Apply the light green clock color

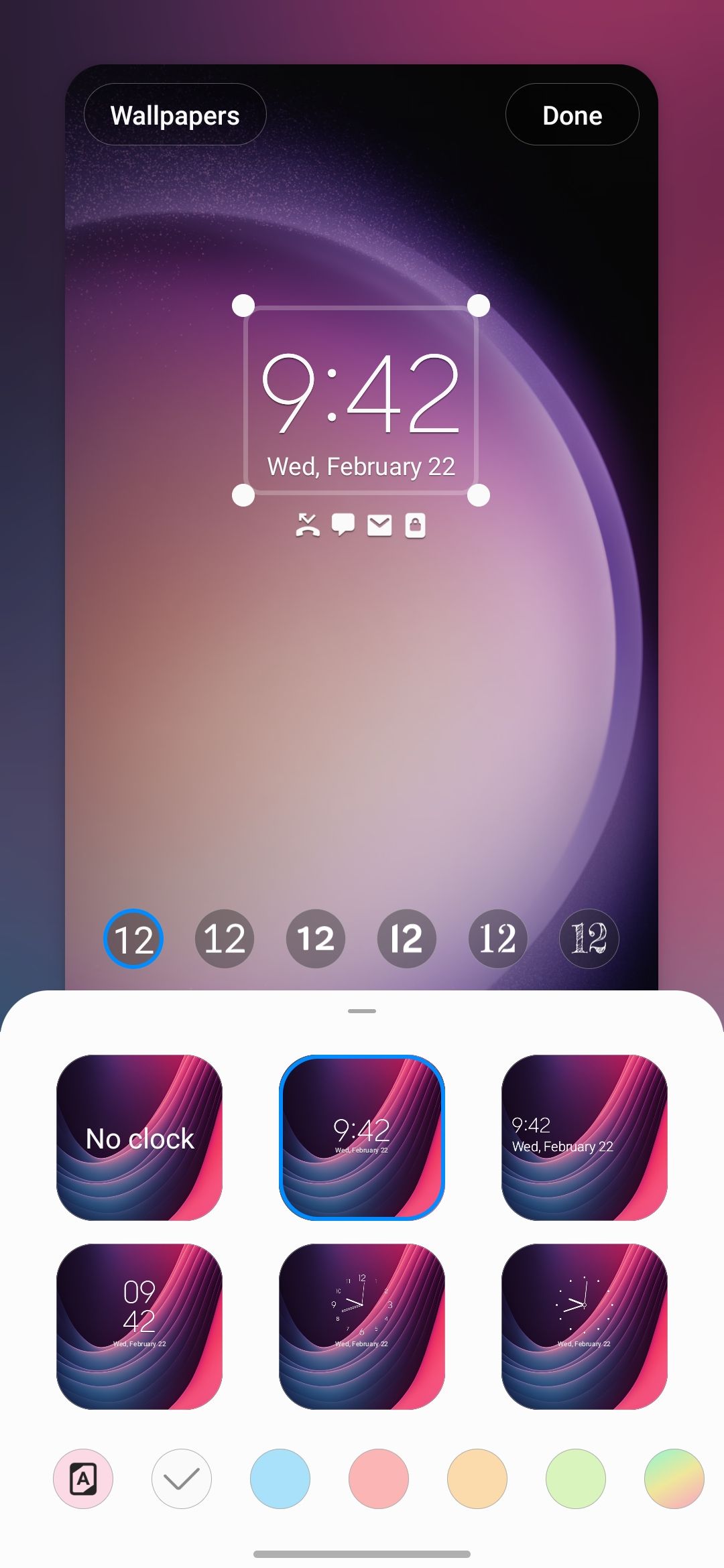coord(576,1479)
